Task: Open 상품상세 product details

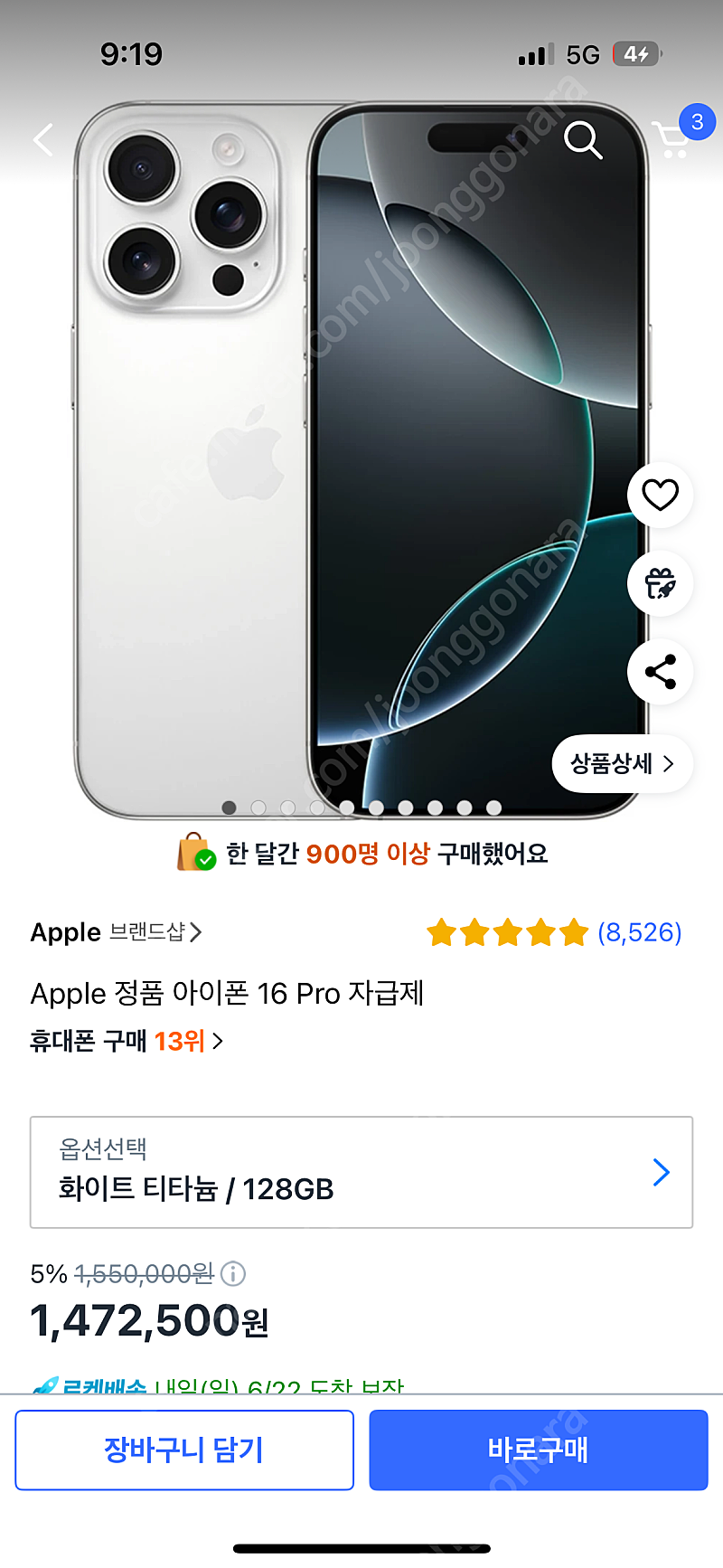Action: click(622, 764)
